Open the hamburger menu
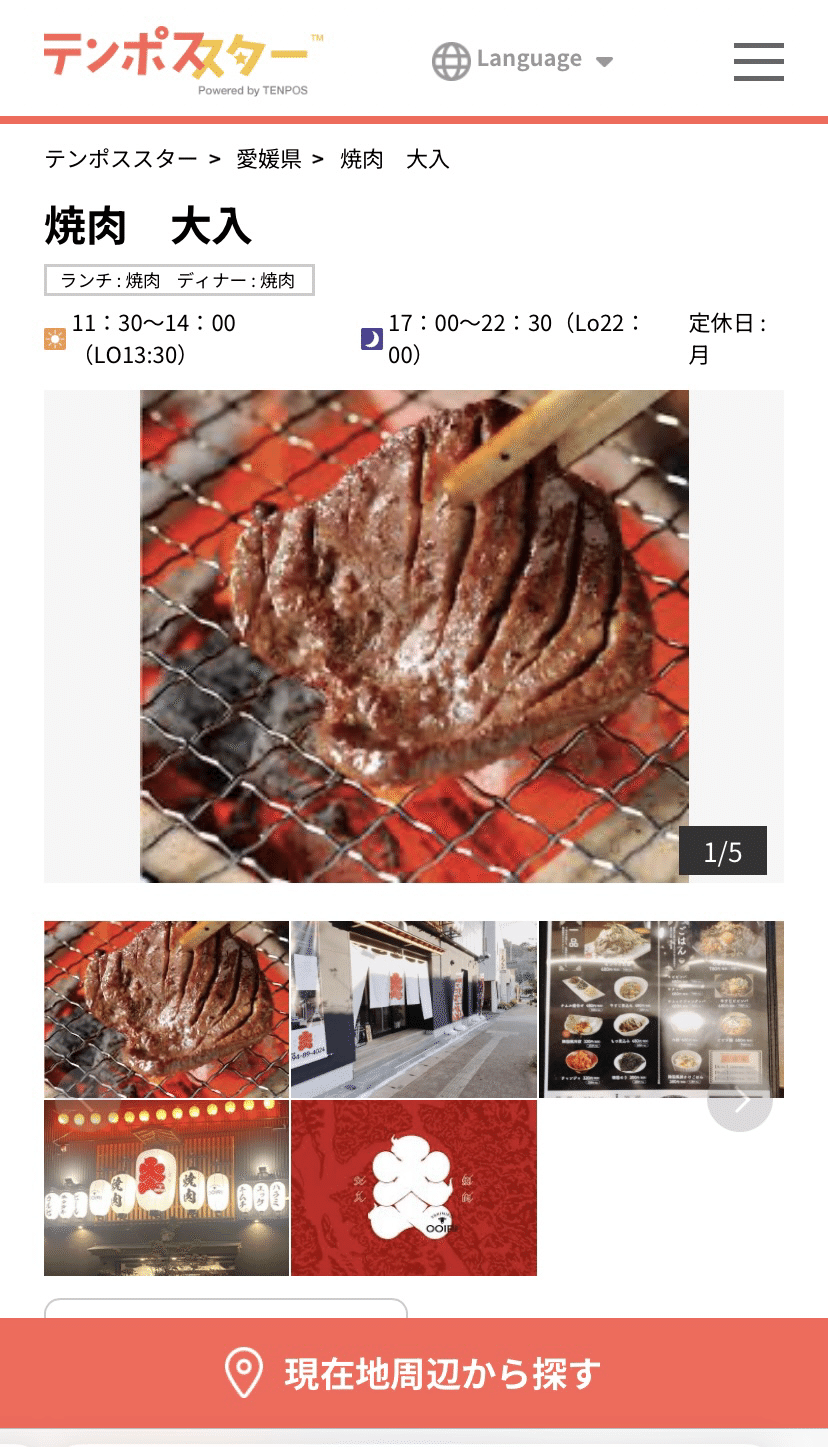 pos(758,62)
